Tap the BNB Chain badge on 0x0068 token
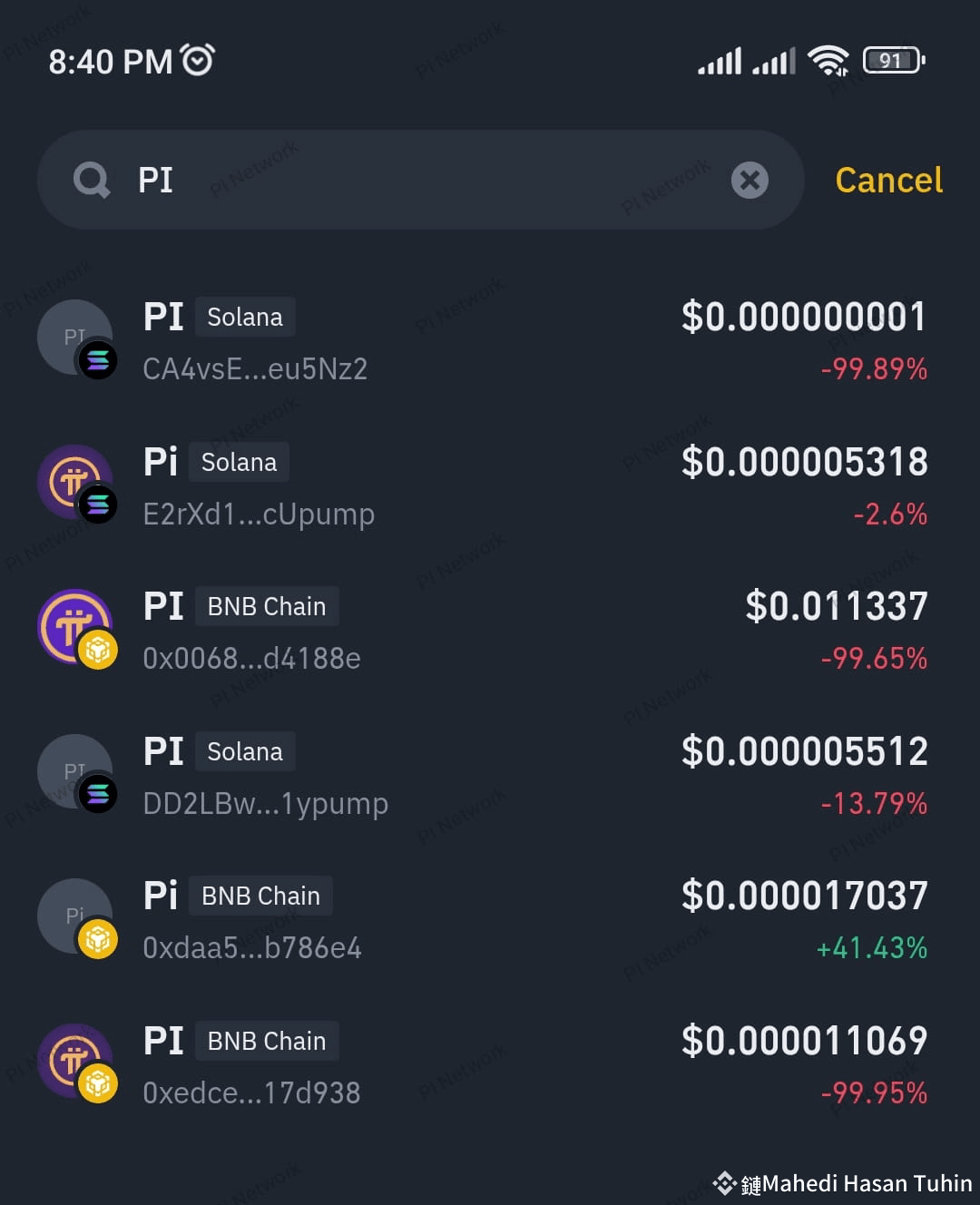Screen dimensions: 980x1205 pyautogui.click(x=266, y=606)
